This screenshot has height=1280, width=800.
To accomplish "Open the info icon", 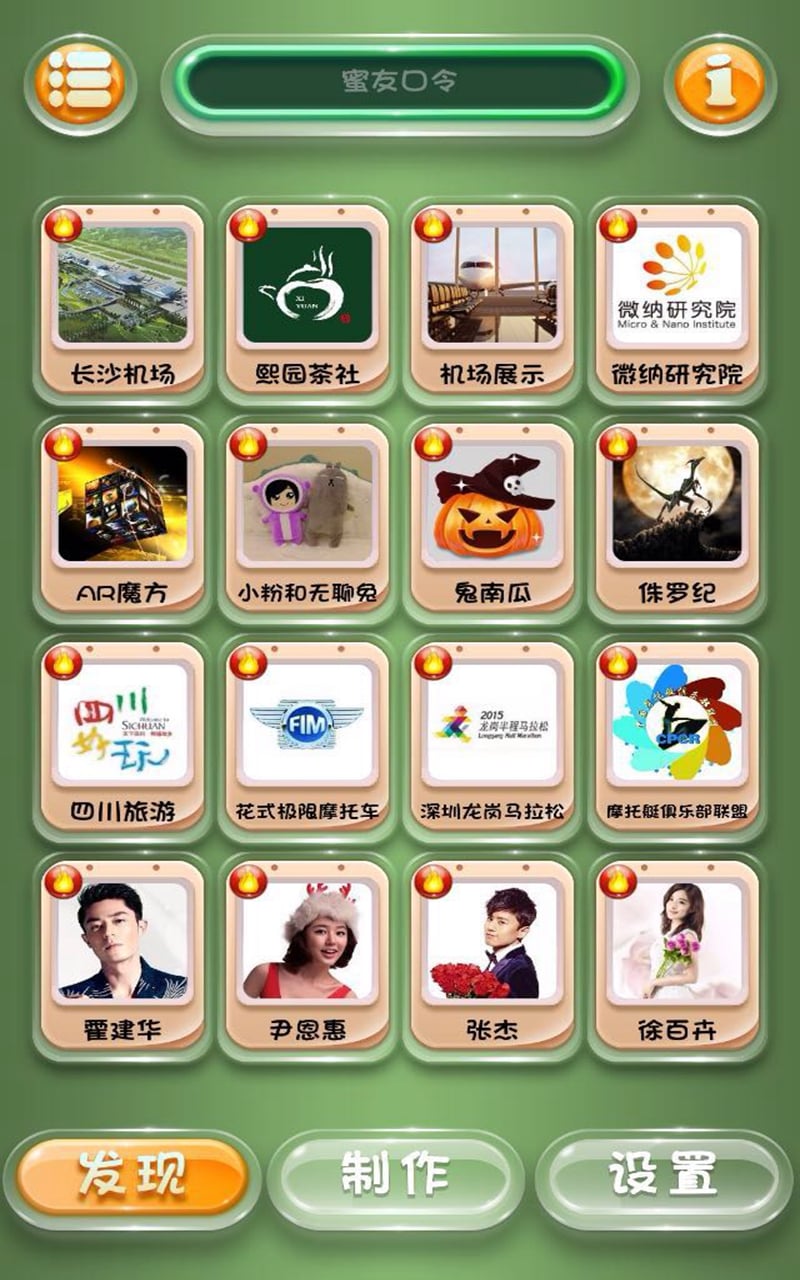I will 719,83.
